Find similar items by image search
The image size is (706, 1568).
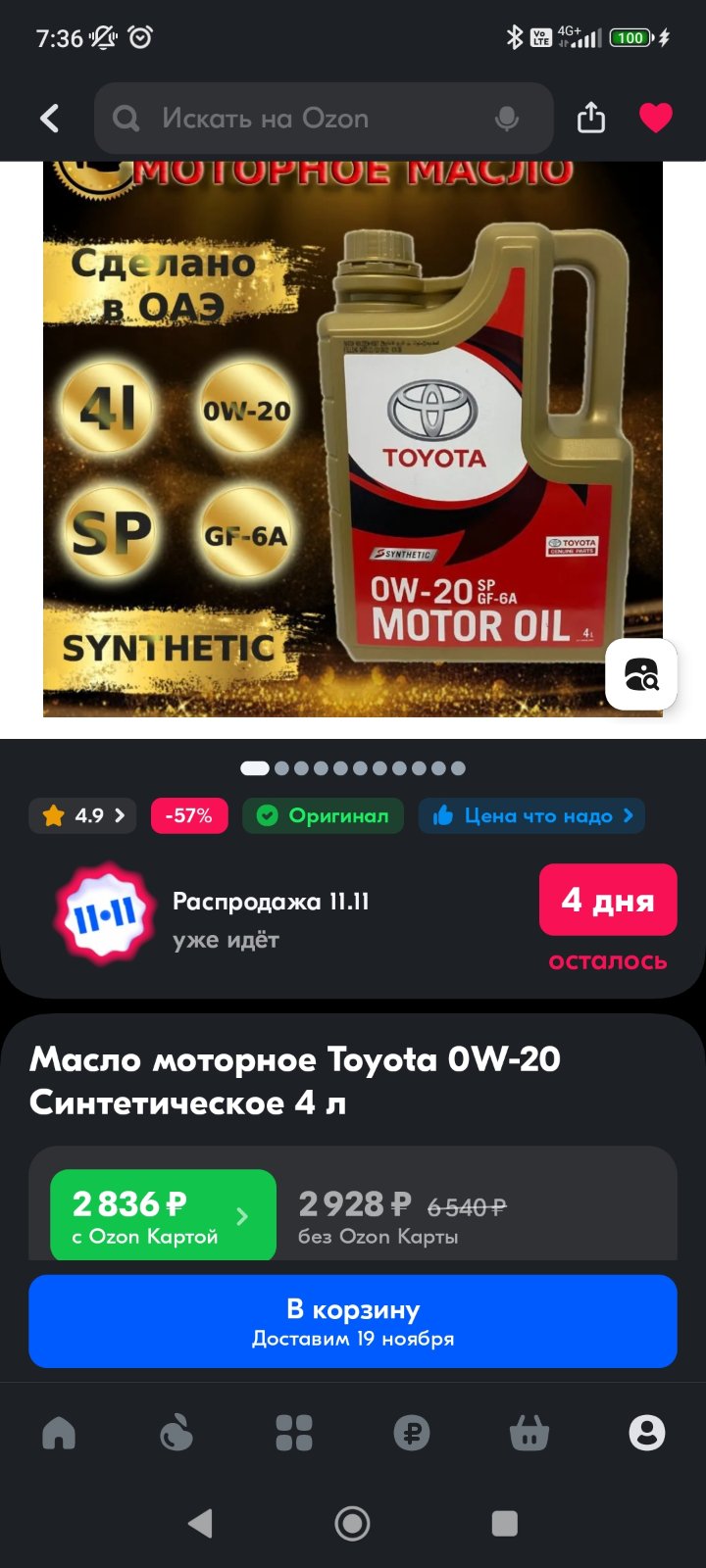(x=641, y=674)
